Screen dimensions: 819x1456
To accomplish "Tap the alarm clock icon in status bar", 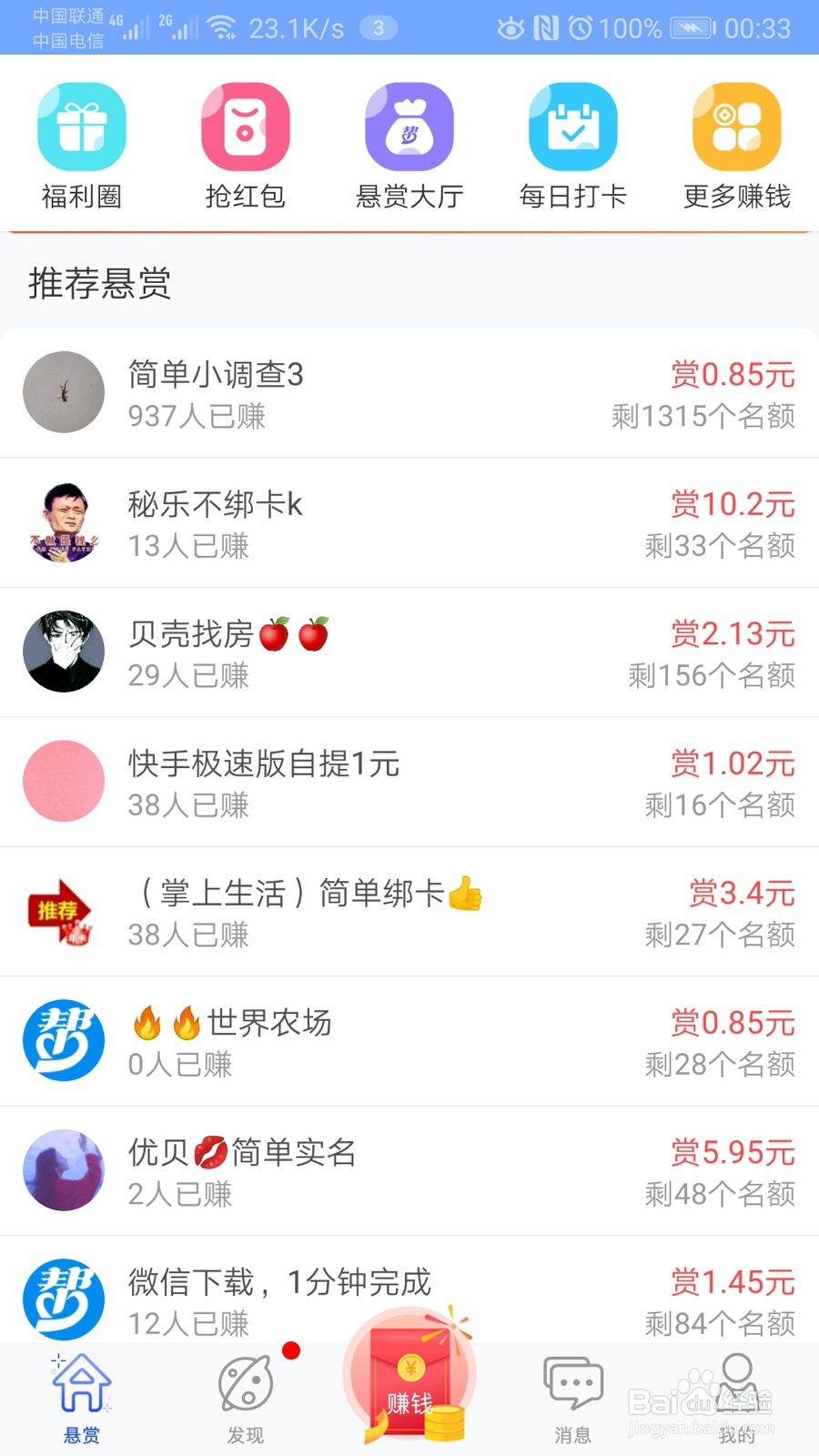I will coord(579,28).
